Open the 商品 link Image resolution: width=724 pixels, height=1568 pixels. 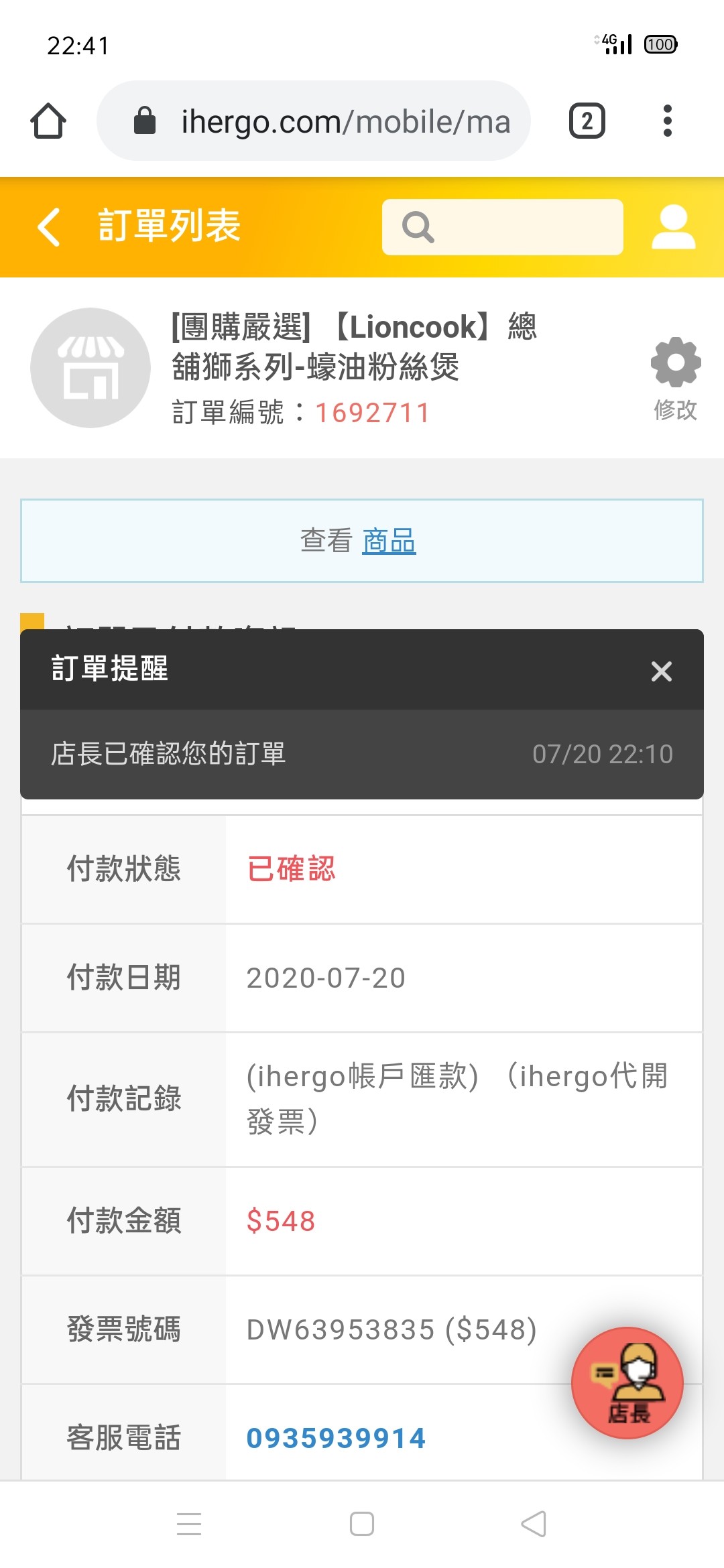click(389, 540)
